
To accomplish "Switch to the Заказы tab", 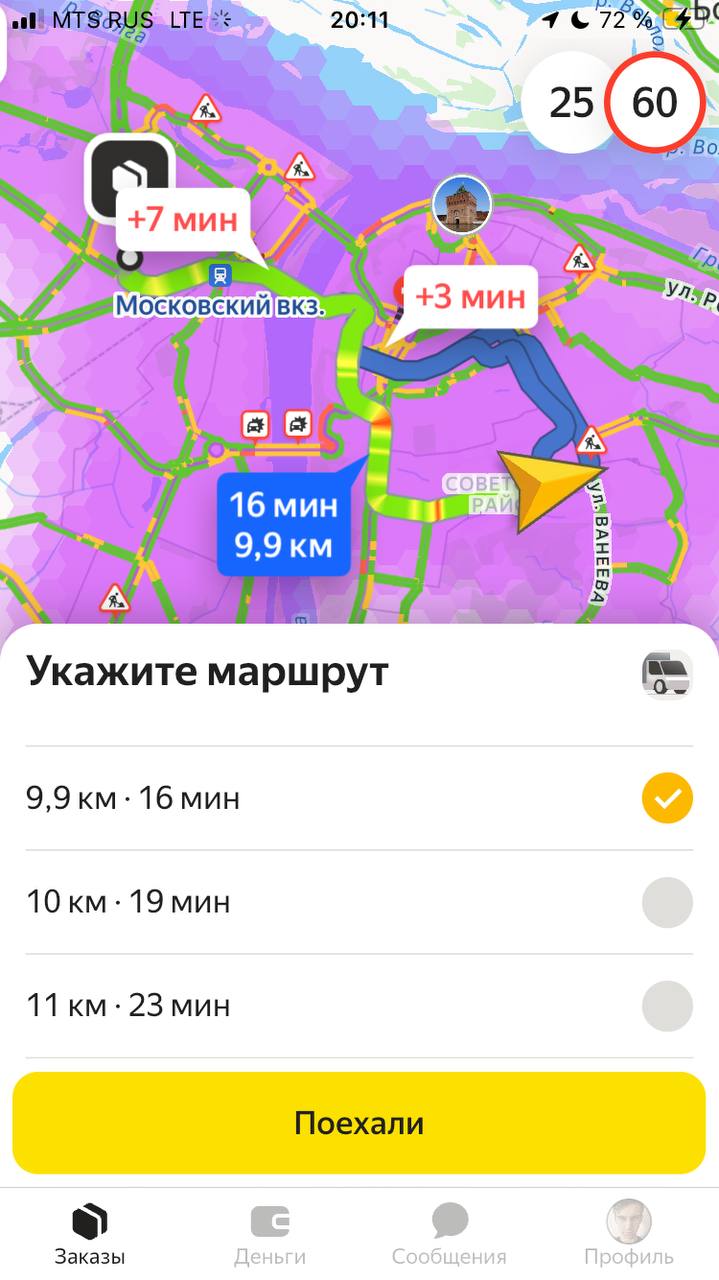I will (x=90, y=1236).
